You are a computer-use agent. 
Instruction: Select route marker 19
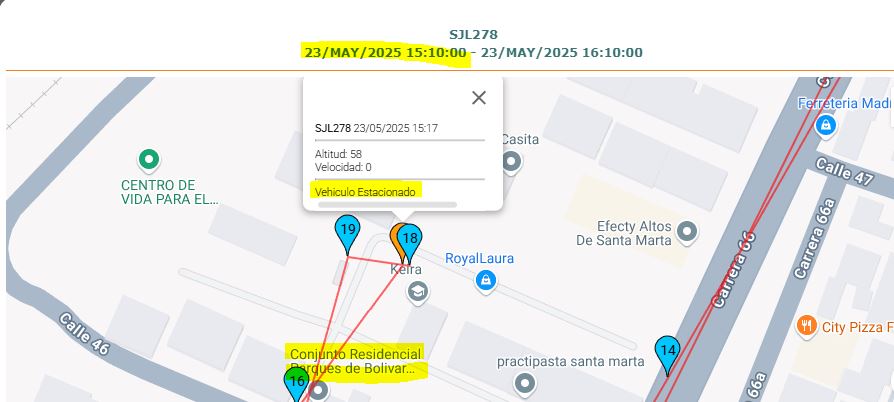click(347, 231)
